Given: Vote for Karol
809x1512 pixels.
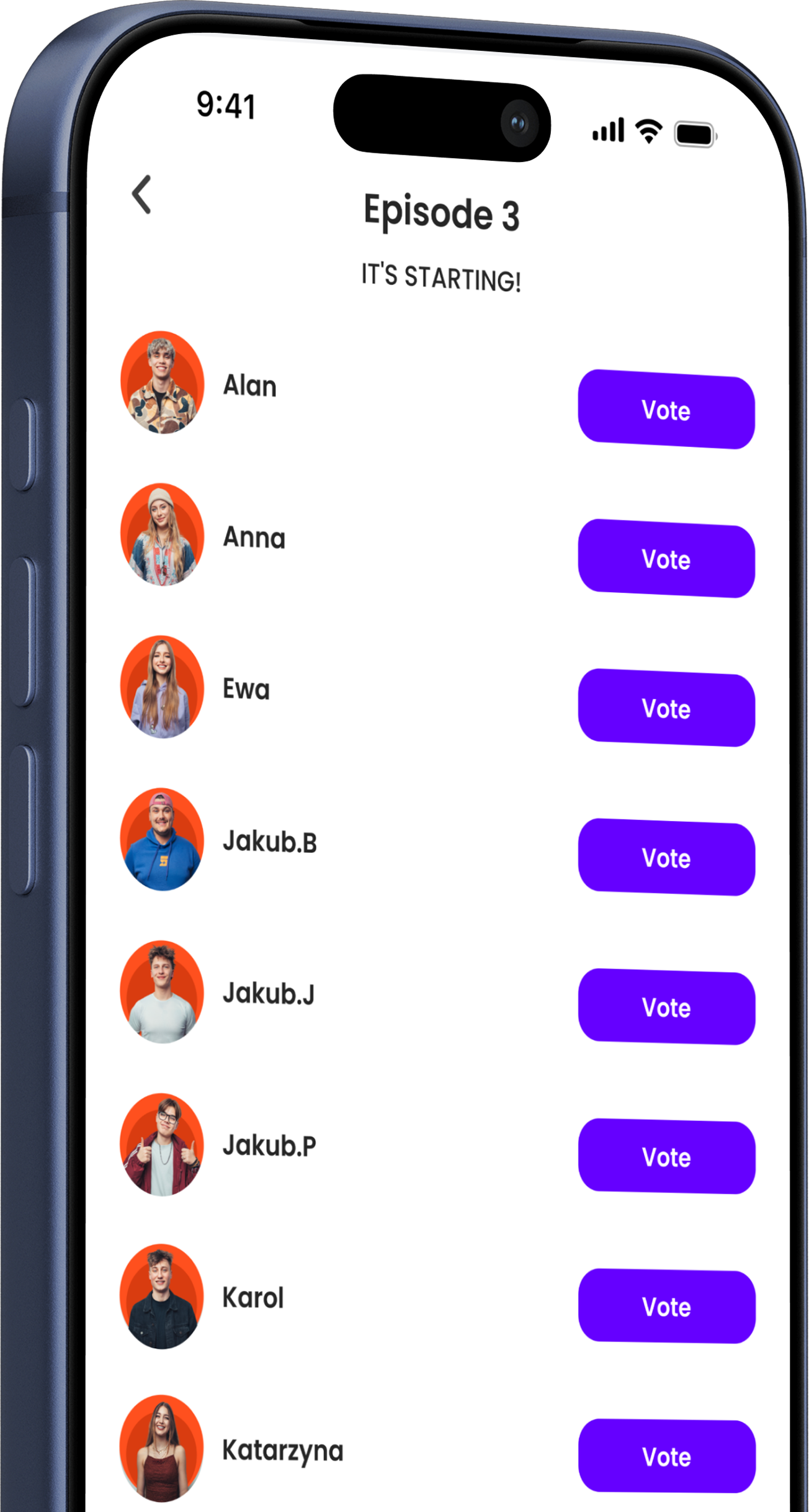Looking at the screenshot, I should click(666, 1306).
